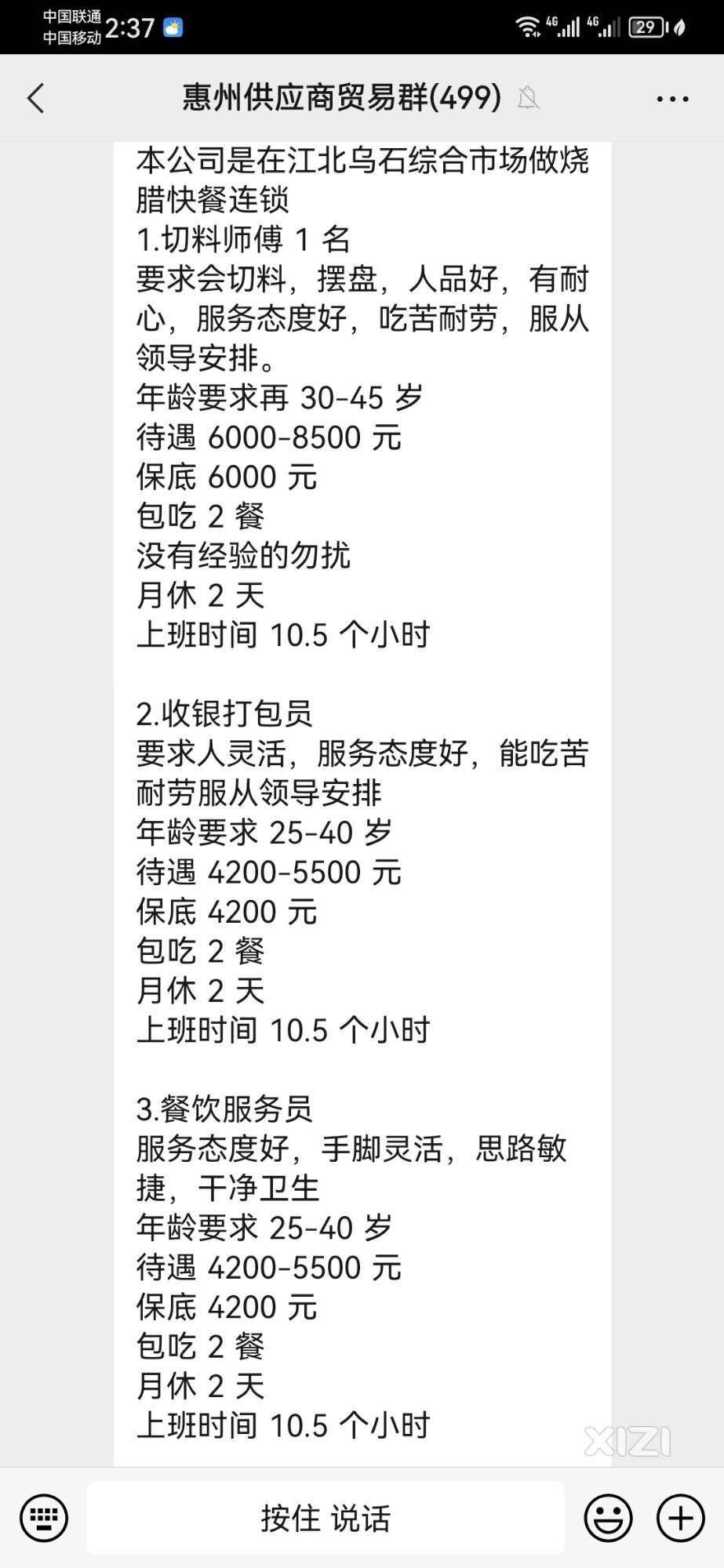
Task: Switch to the keyboard input mode
Action: point(44,1519)
